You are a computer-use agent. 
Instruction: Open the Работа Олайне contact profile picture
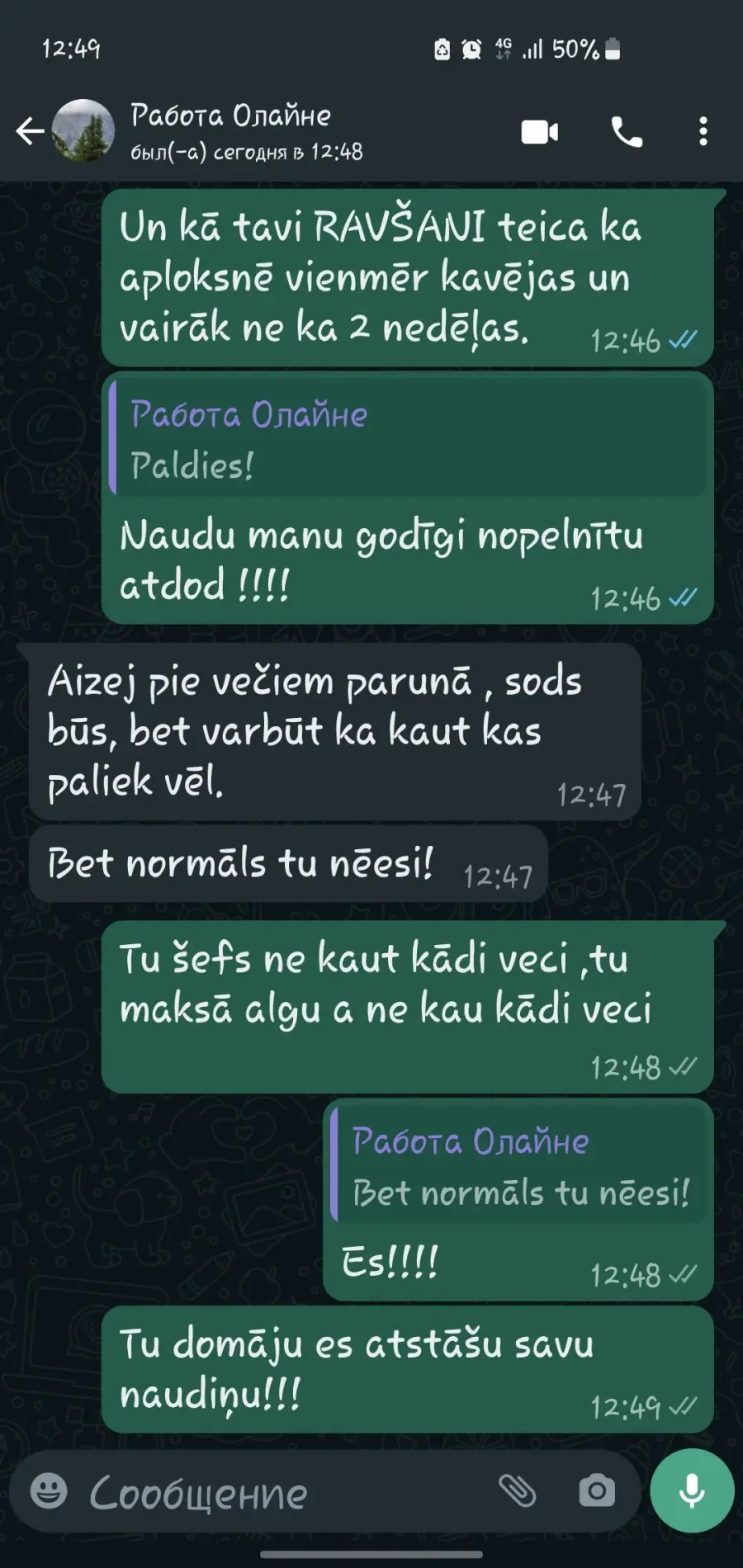[x=83, y=130]
